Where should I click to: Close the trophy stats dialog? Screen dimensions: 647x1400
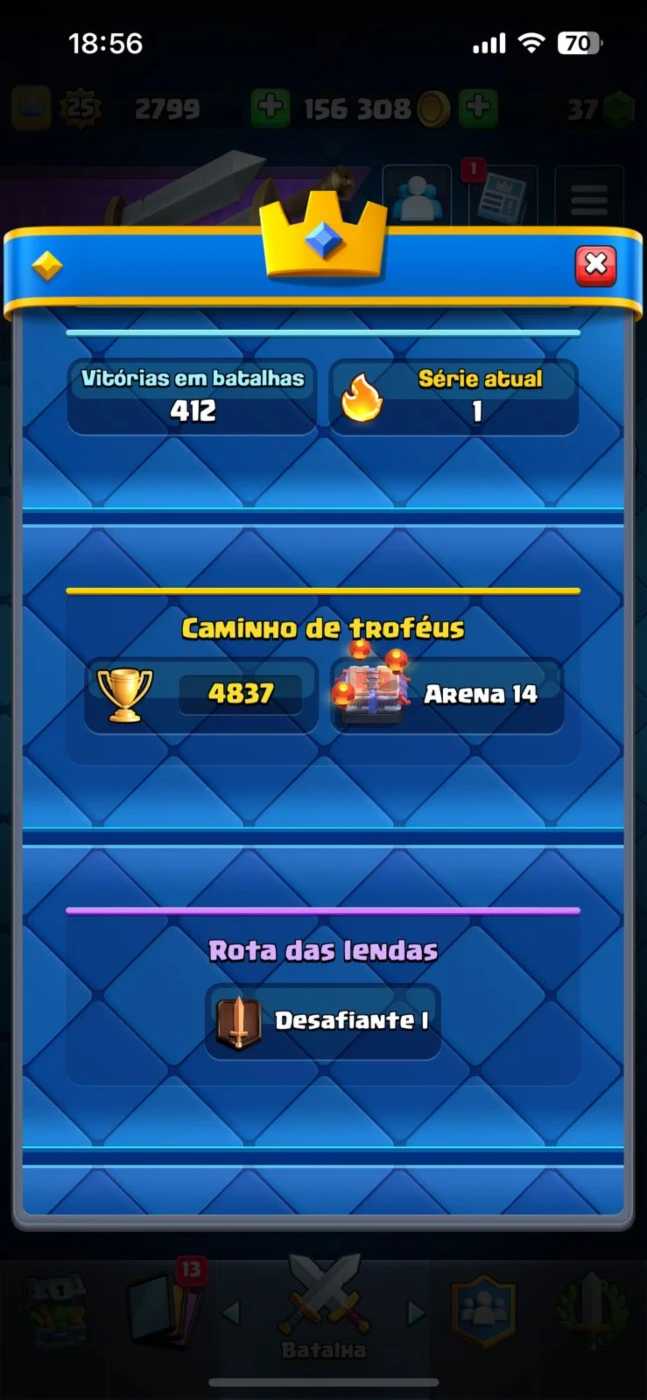[x=595, y=265]
